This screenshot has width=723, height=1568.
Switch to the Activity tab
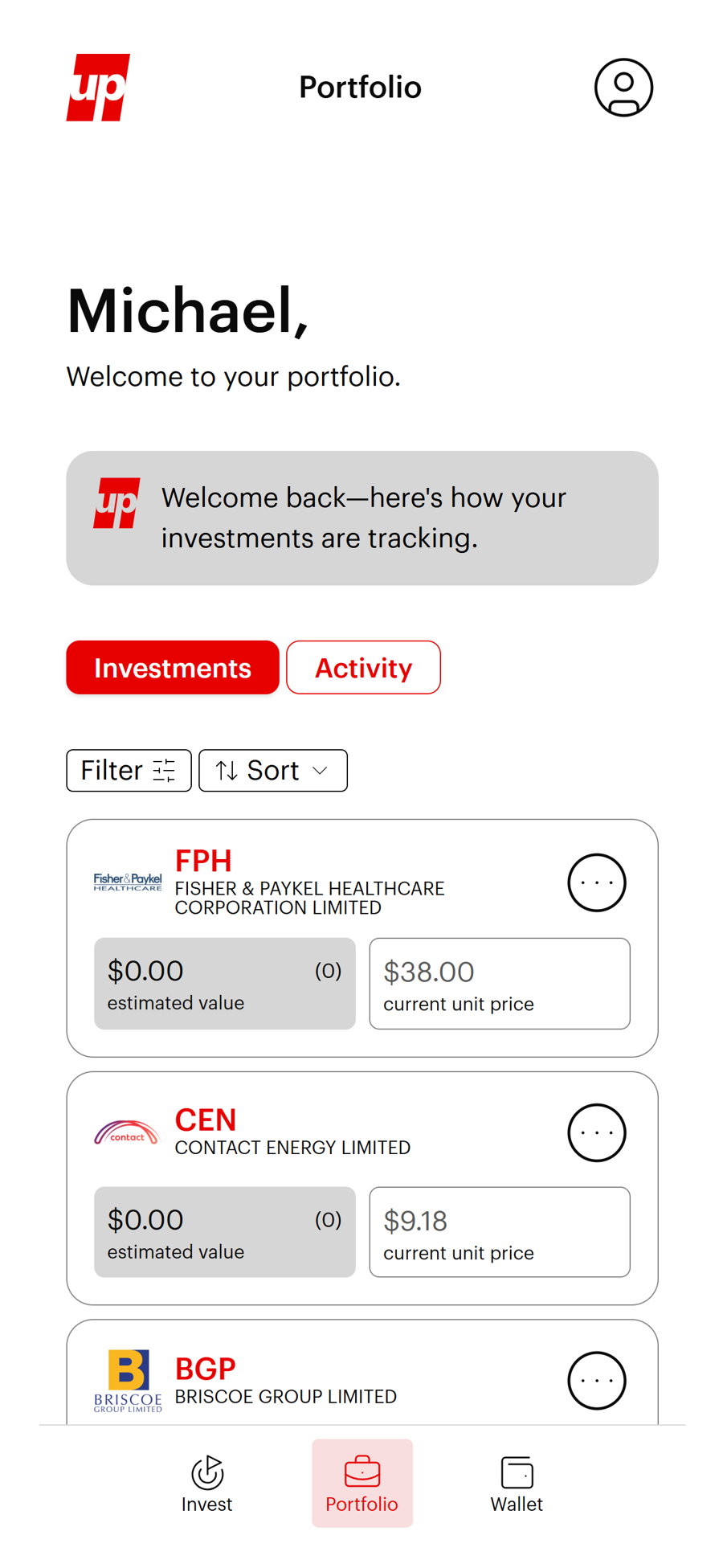(x=363, y=667)
